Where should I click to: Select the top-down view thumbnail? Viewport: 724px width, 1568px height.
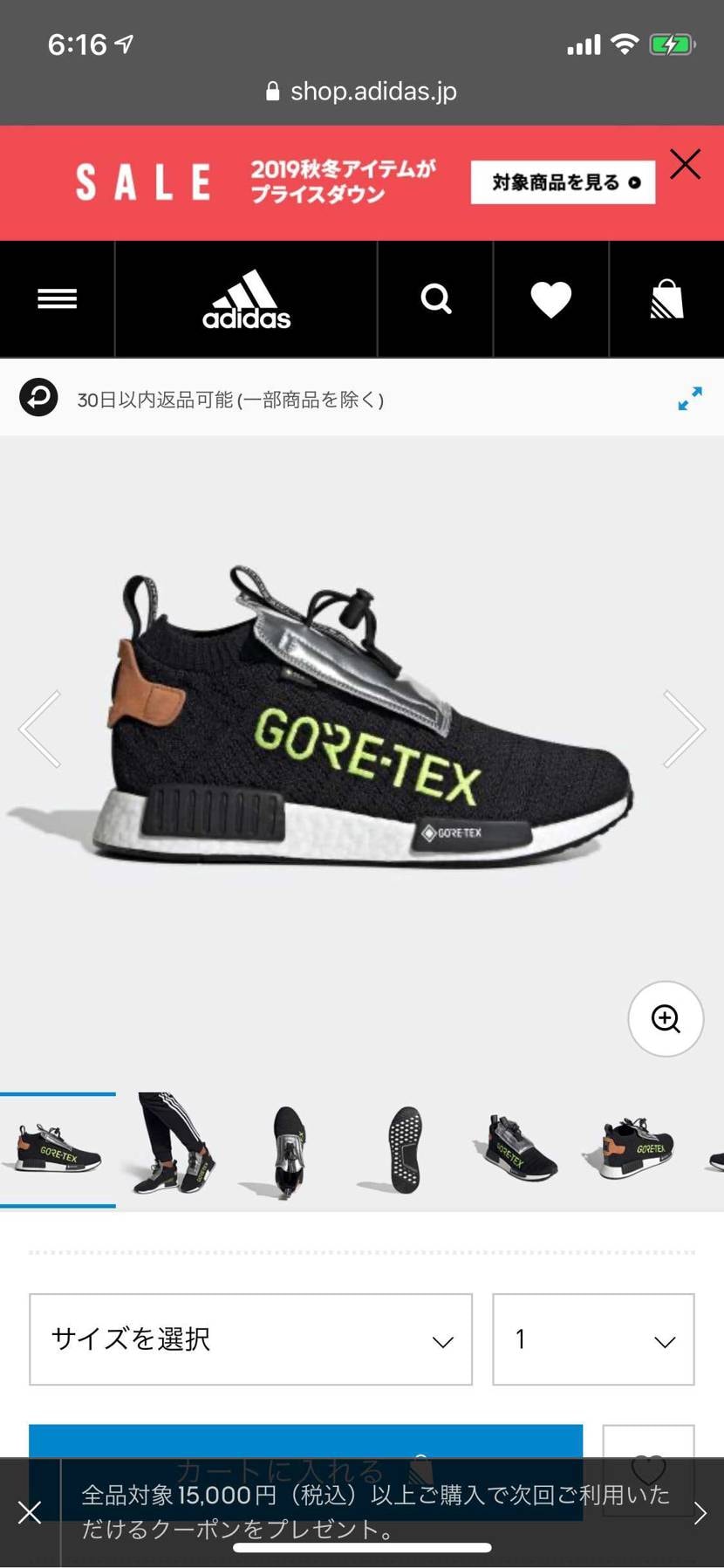click(x=287, y=1149)
